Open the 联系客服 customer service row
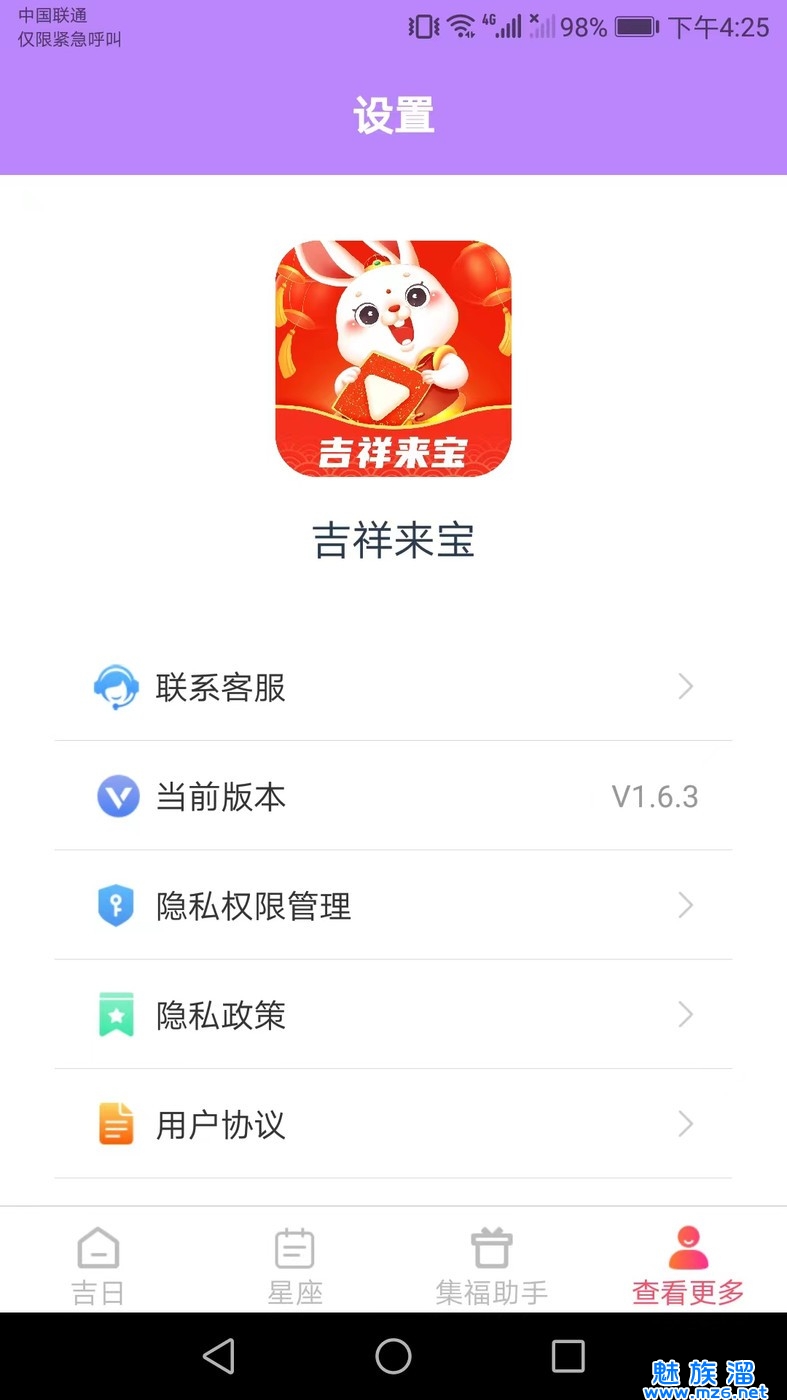This screenshot has width=787, height=1400. click(x=392, y=688)
